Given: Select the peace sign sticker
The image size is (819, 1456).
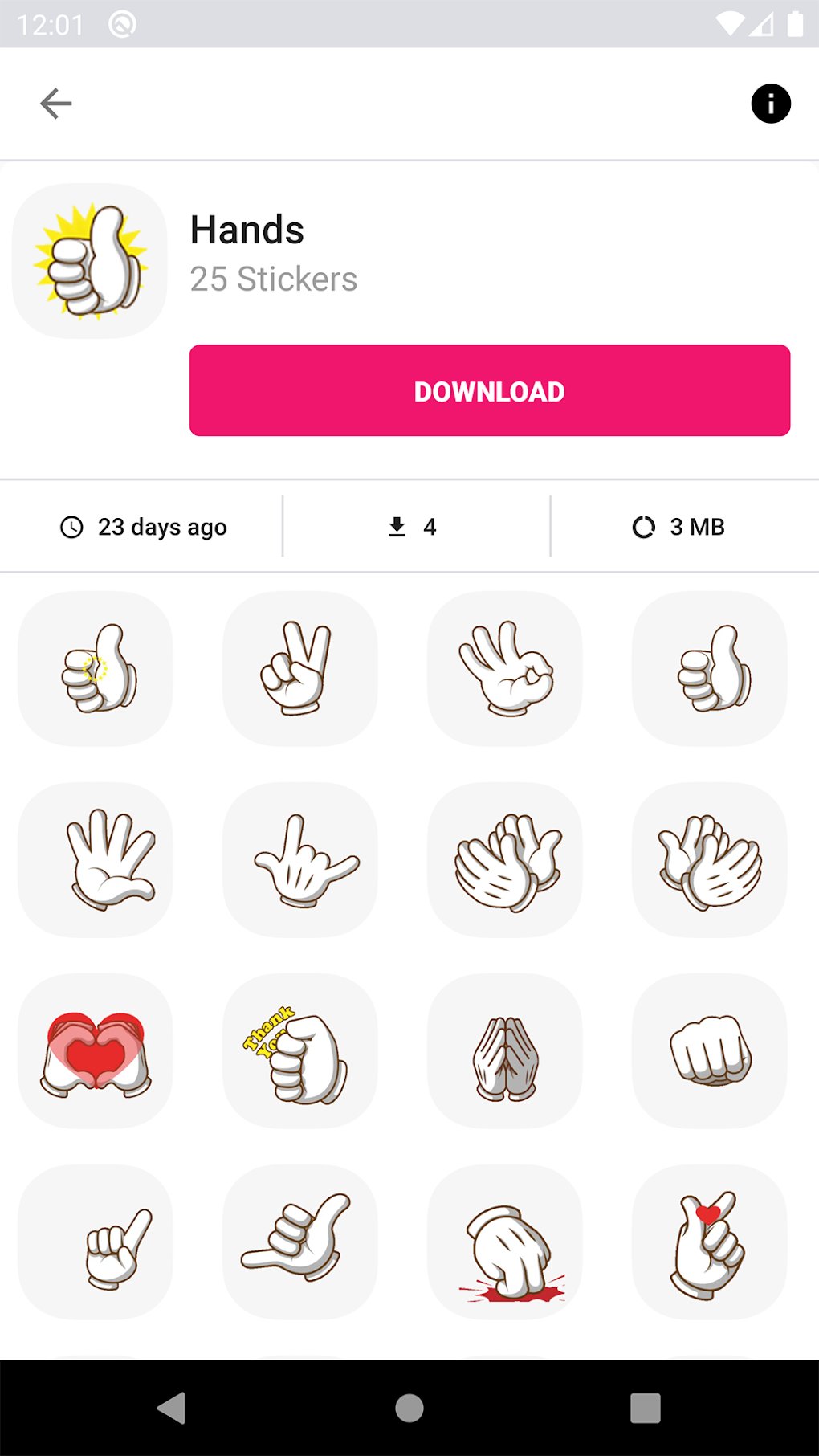Looking at the screenshot, I should point(299,669).
